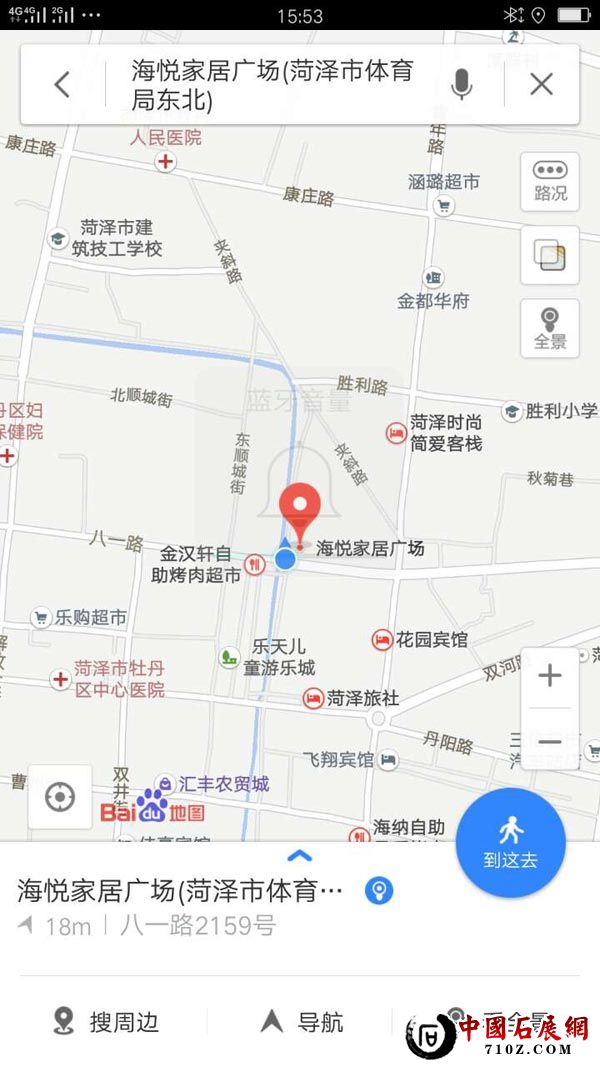Expand the place details panel
Viewport: 600px width, 1067px height.
pos(299,856)
